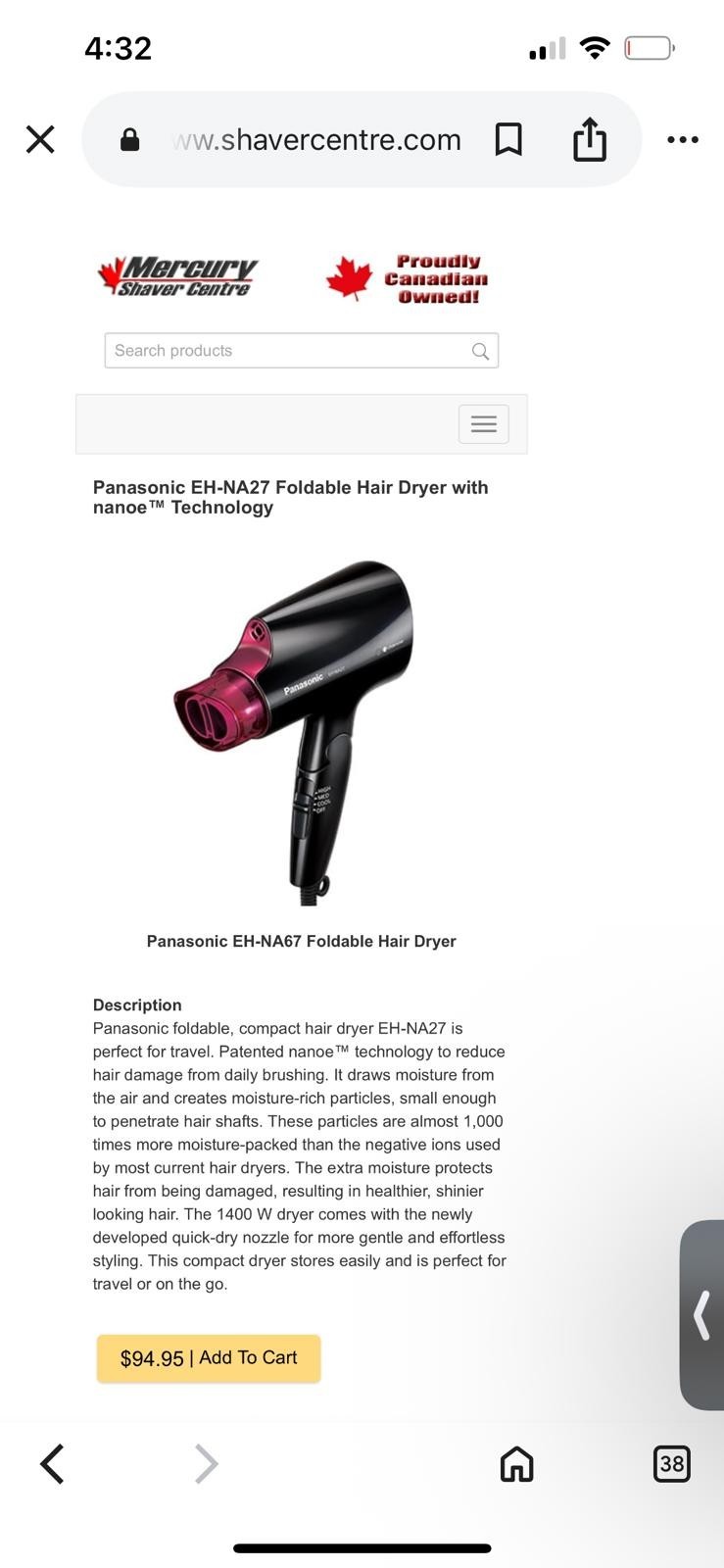Open the browser's three-dot menu
The width and height of the screenshot is (724, 1568).
point(683,139)
